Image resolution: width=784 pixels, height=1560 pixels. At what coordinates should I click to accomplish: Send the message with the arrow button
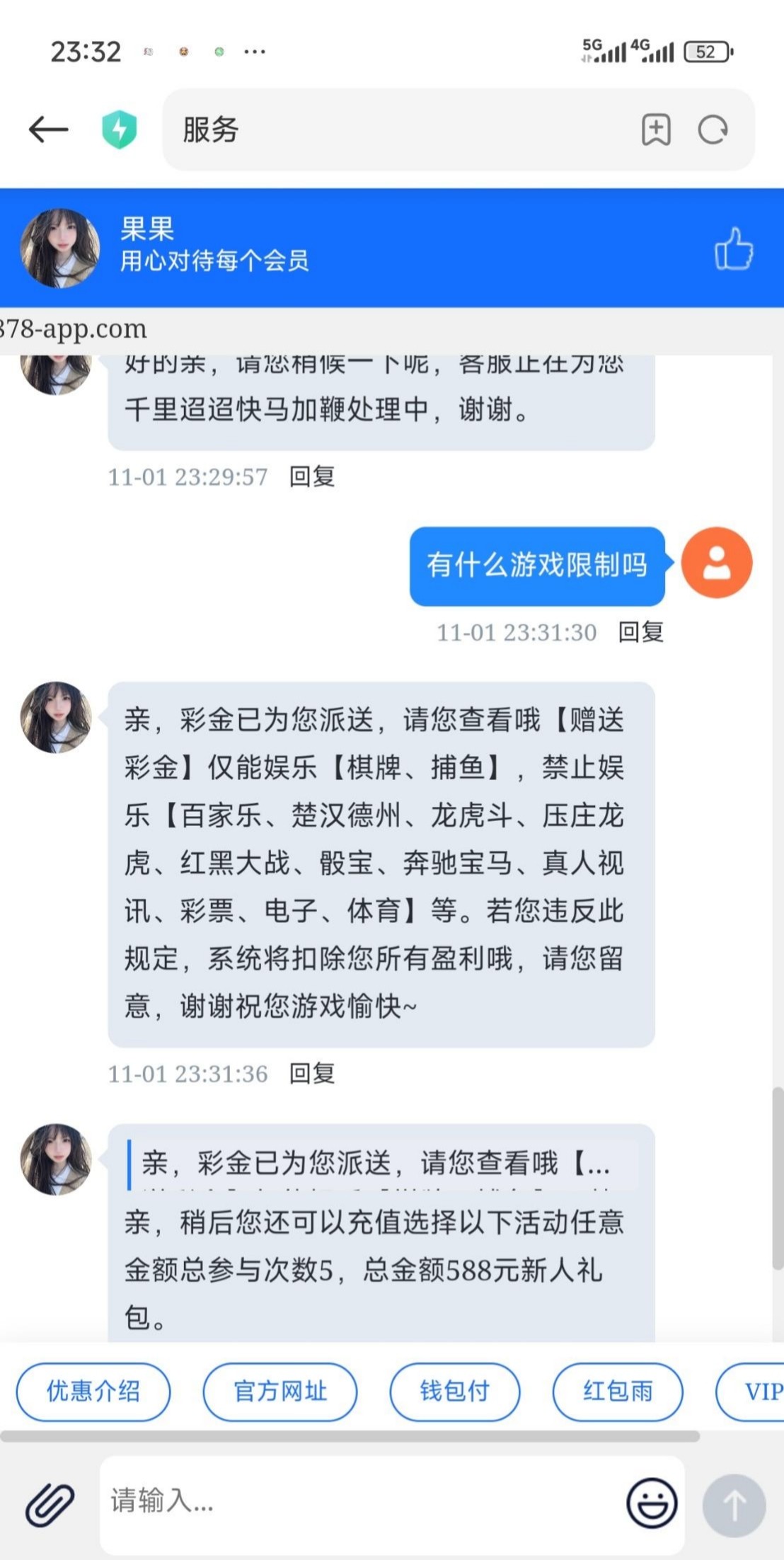pyautogui.click(x=734, y=1505)
